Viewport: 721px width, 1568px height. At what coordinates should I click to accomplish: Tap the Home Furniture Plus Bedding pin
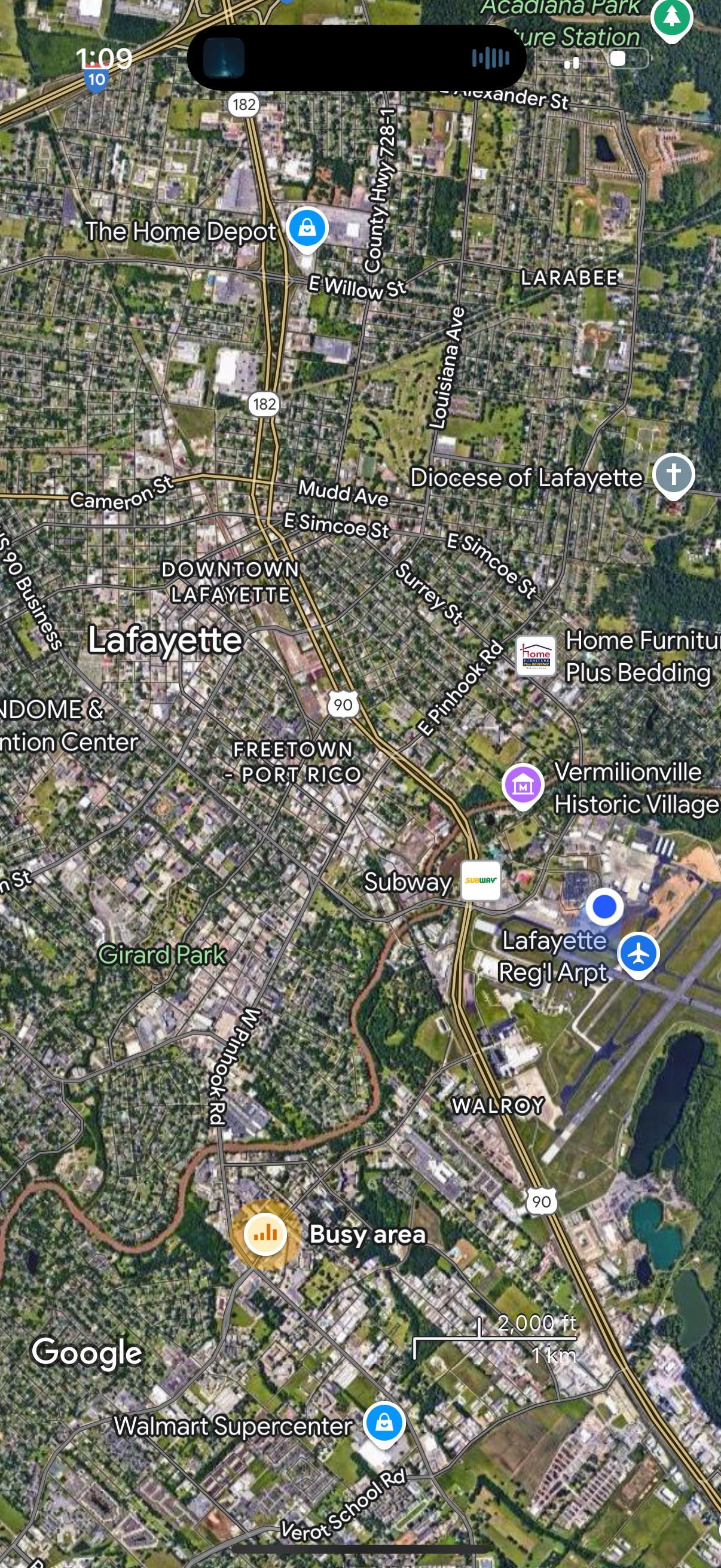(x=536, y=656)
